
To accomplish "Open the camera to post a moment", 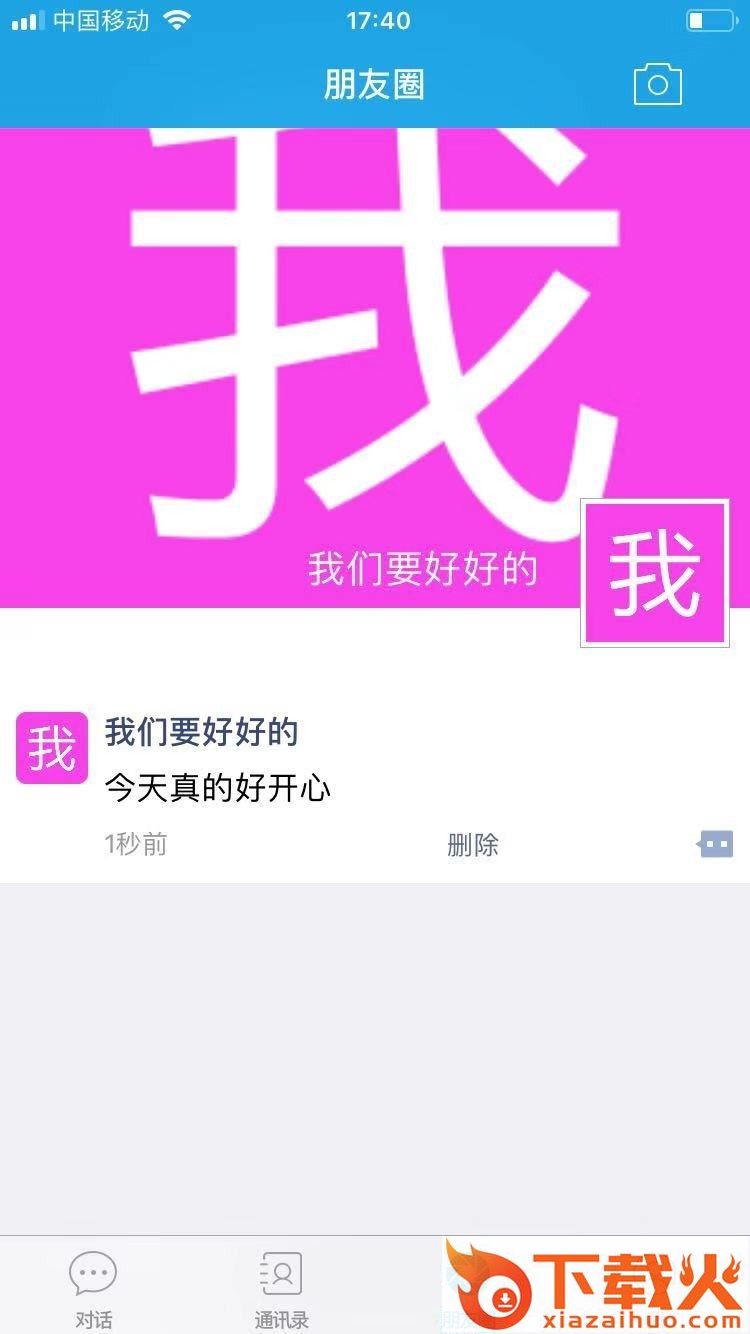I will 657,85.
